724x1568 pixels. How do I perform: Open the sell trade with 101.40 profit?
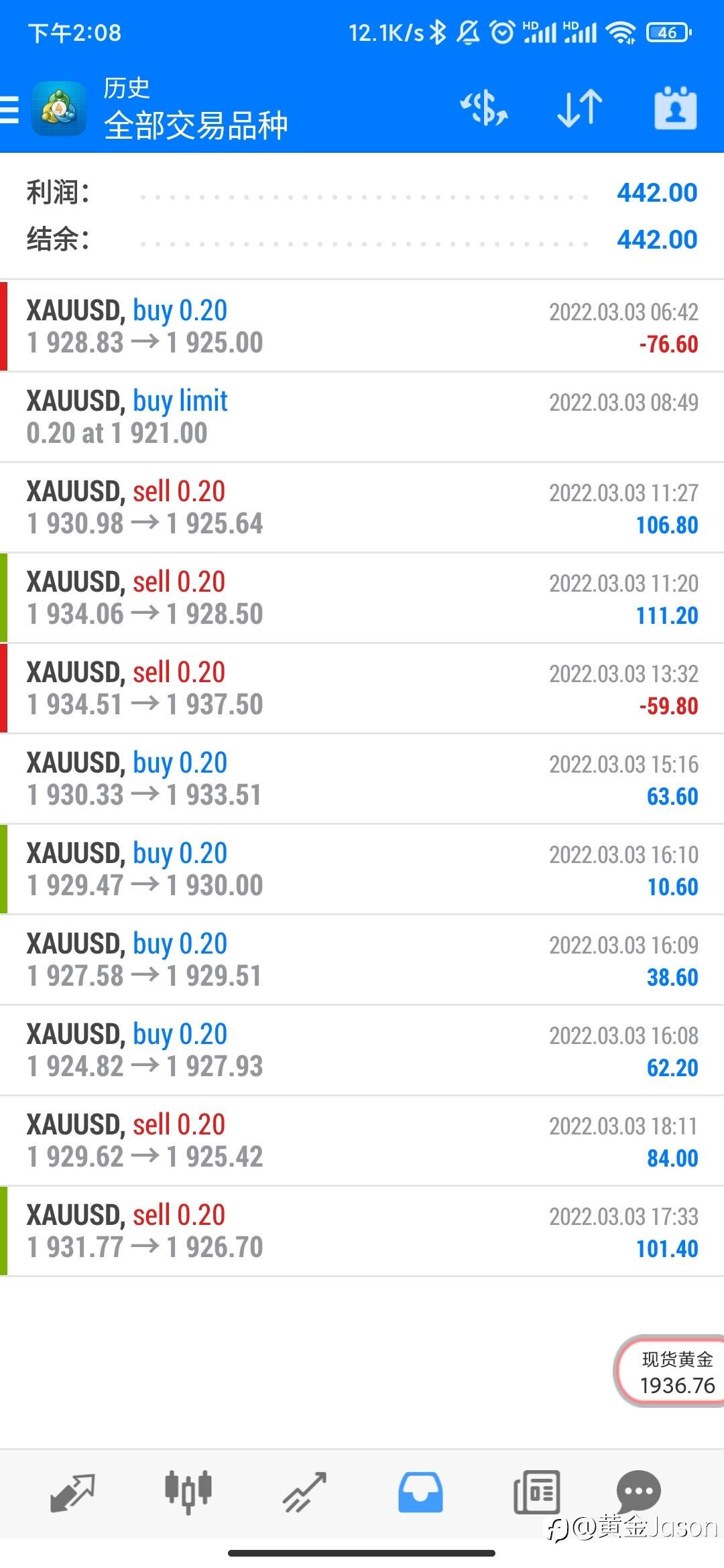pyautogui.click(x=362, y=1231)
